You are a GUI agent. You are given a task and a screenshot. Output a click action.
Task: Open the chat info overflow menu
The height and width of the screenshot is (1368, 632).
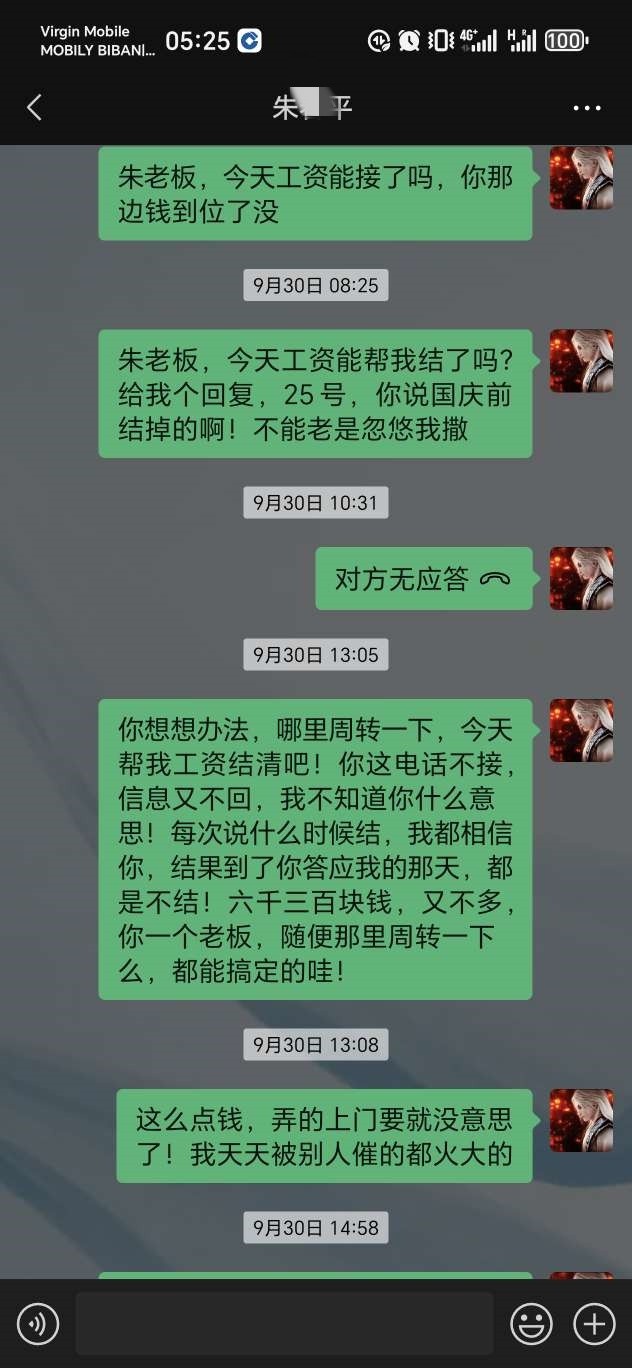point(587,108)
